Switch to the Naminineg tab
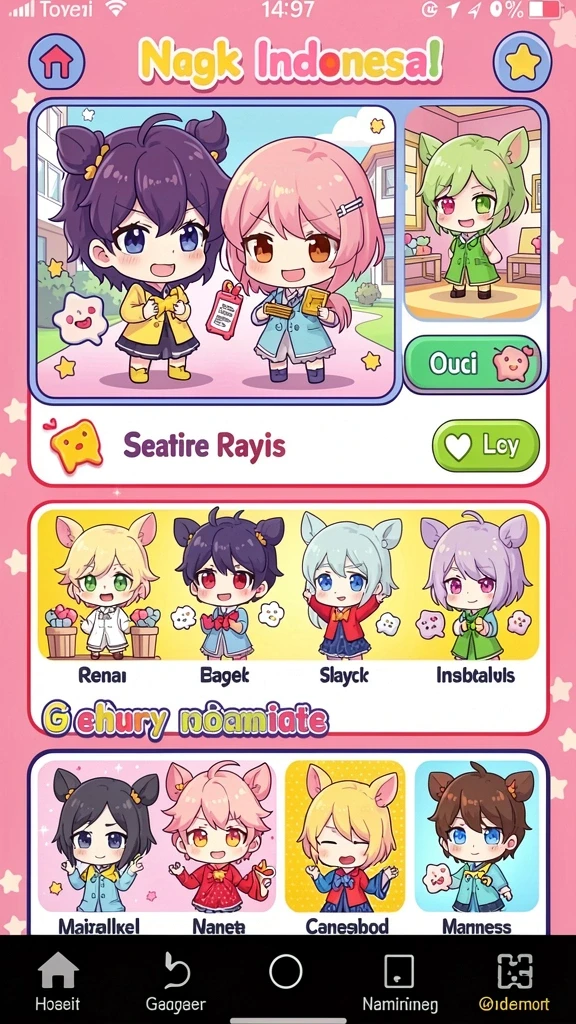576x1024 pixels. [x=400, y=982]
